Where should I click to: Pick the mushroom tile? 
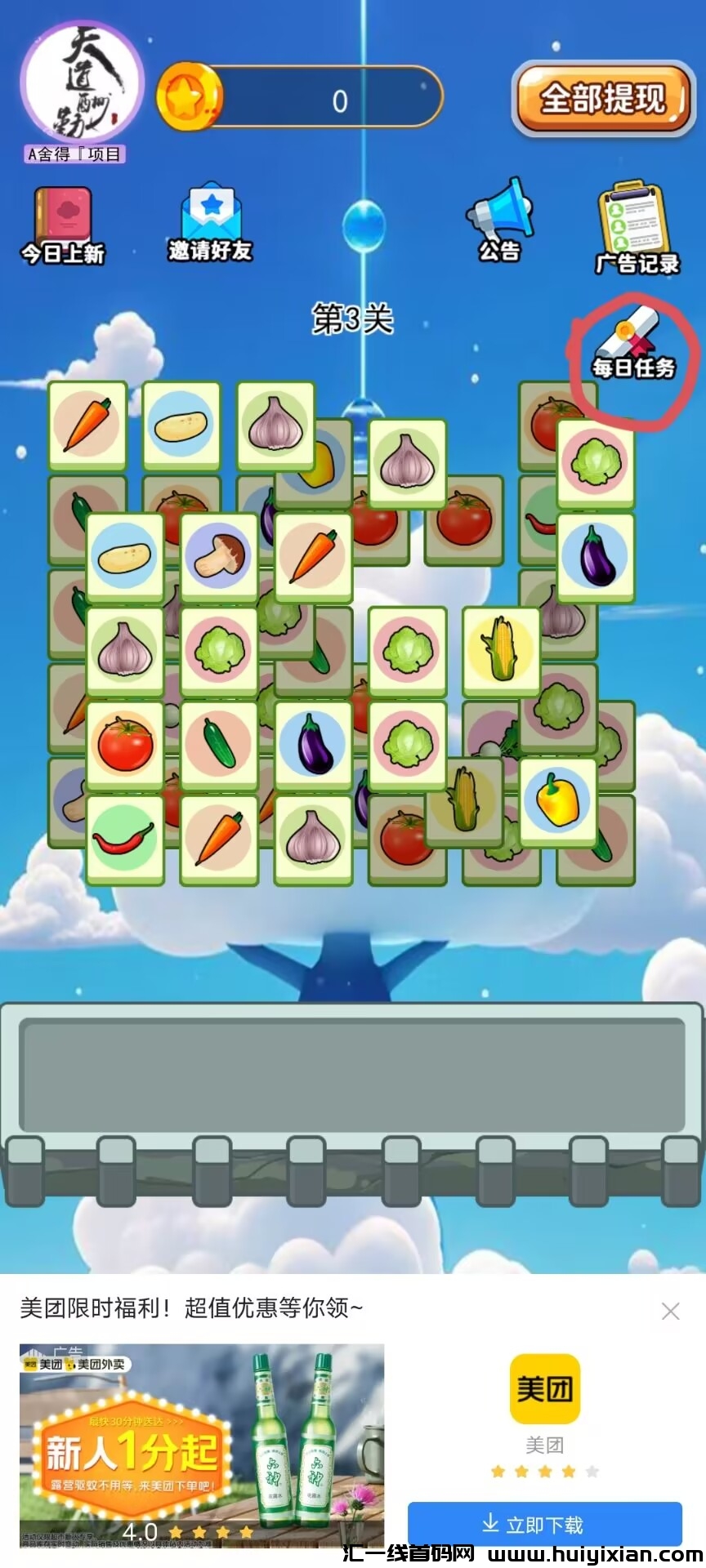(x=218, y=557)
